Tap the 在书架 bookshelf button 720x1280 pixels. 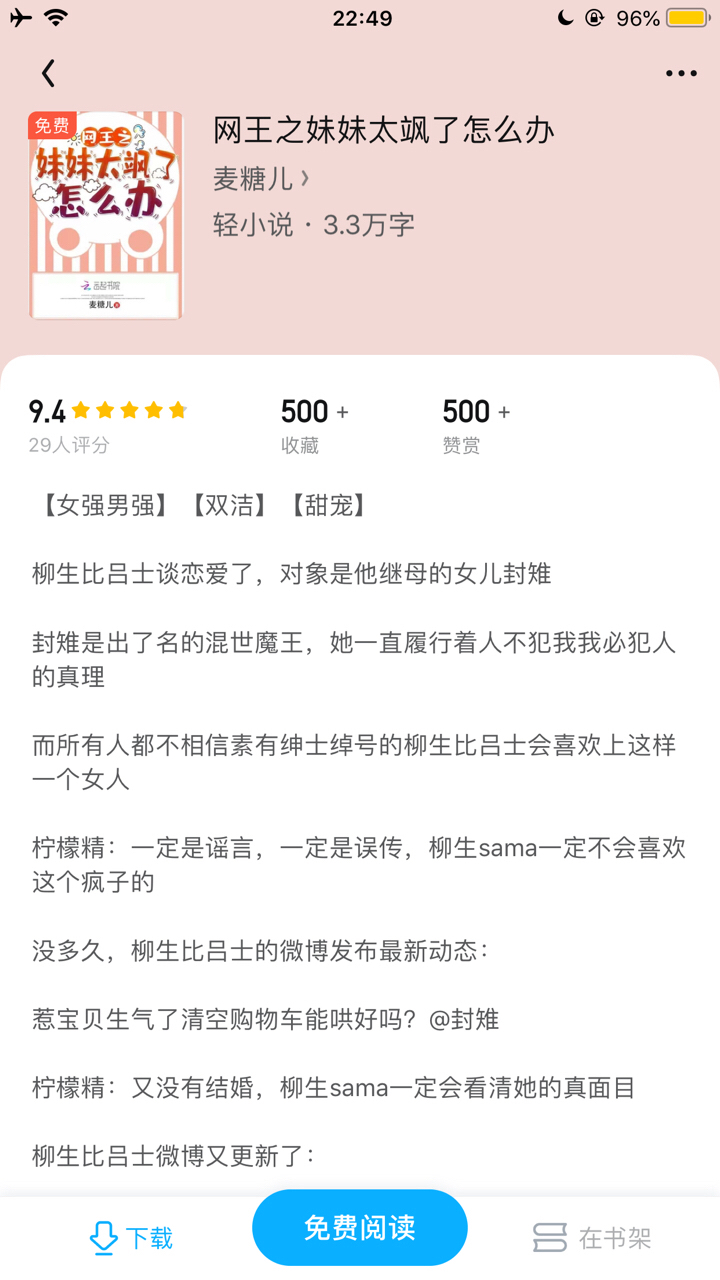point(592,1238)
